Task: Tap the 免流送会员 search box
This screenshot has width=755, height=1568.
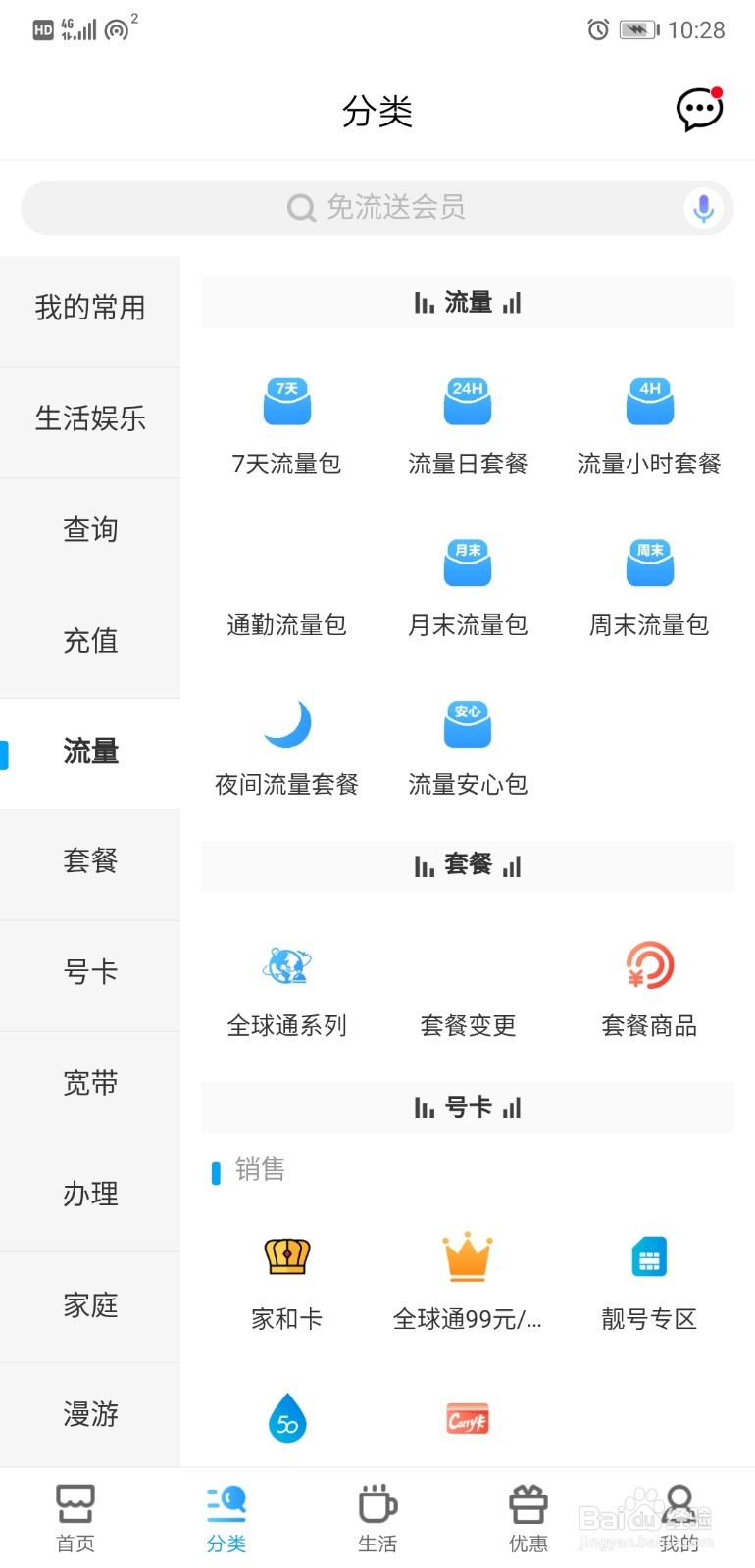Action: (x=377, y=208)
